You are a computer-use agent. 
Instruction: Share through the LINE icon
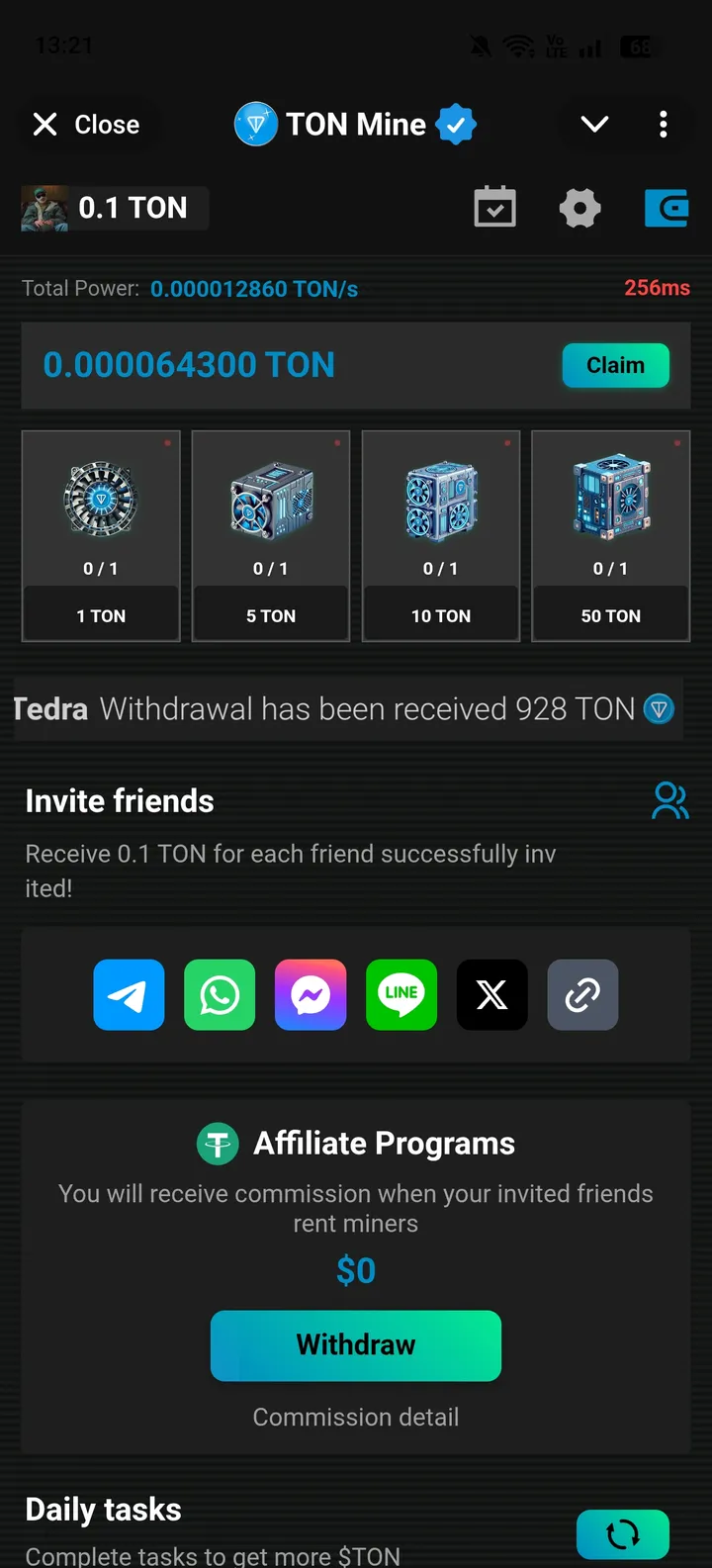point(401,995)
